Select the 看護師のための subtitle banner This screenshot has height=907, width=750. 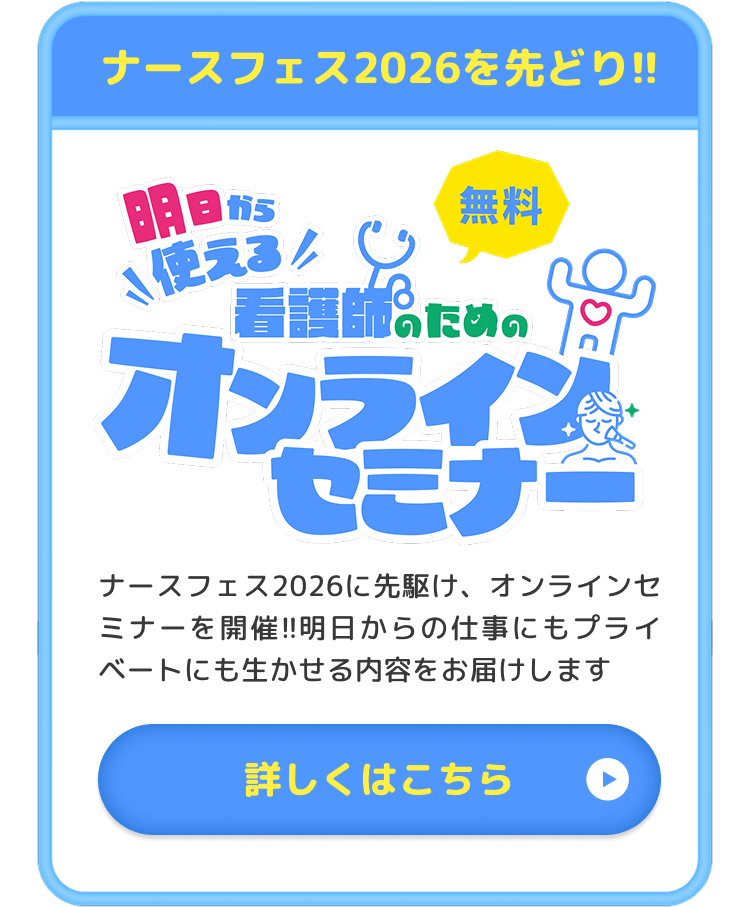click(x=380, y=320)
